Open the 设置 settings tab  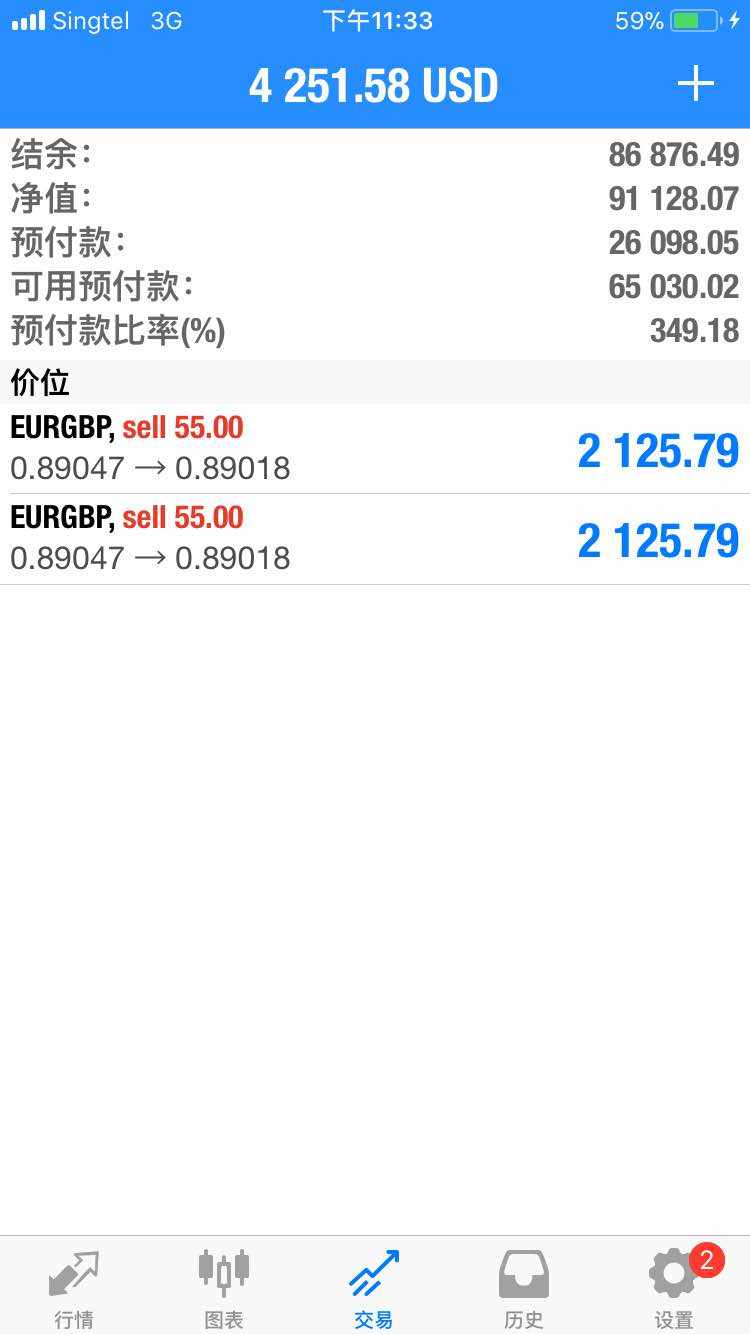674,1288
